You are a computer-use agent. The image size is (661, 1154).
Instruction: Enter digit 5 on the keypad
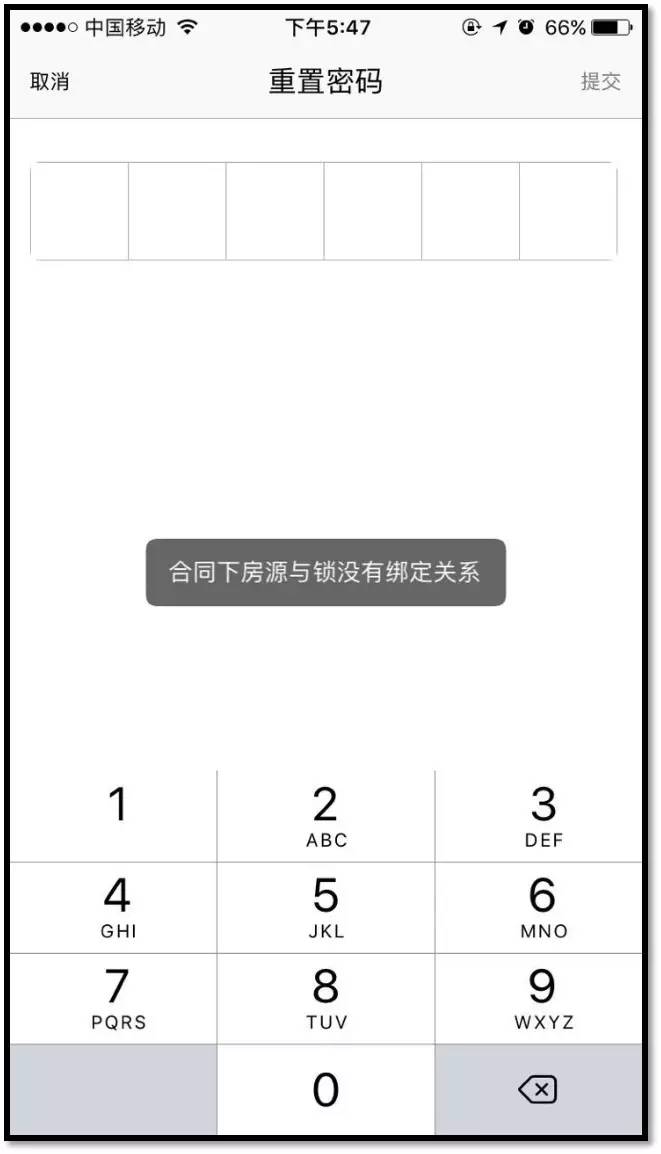(x=325, y=907)
